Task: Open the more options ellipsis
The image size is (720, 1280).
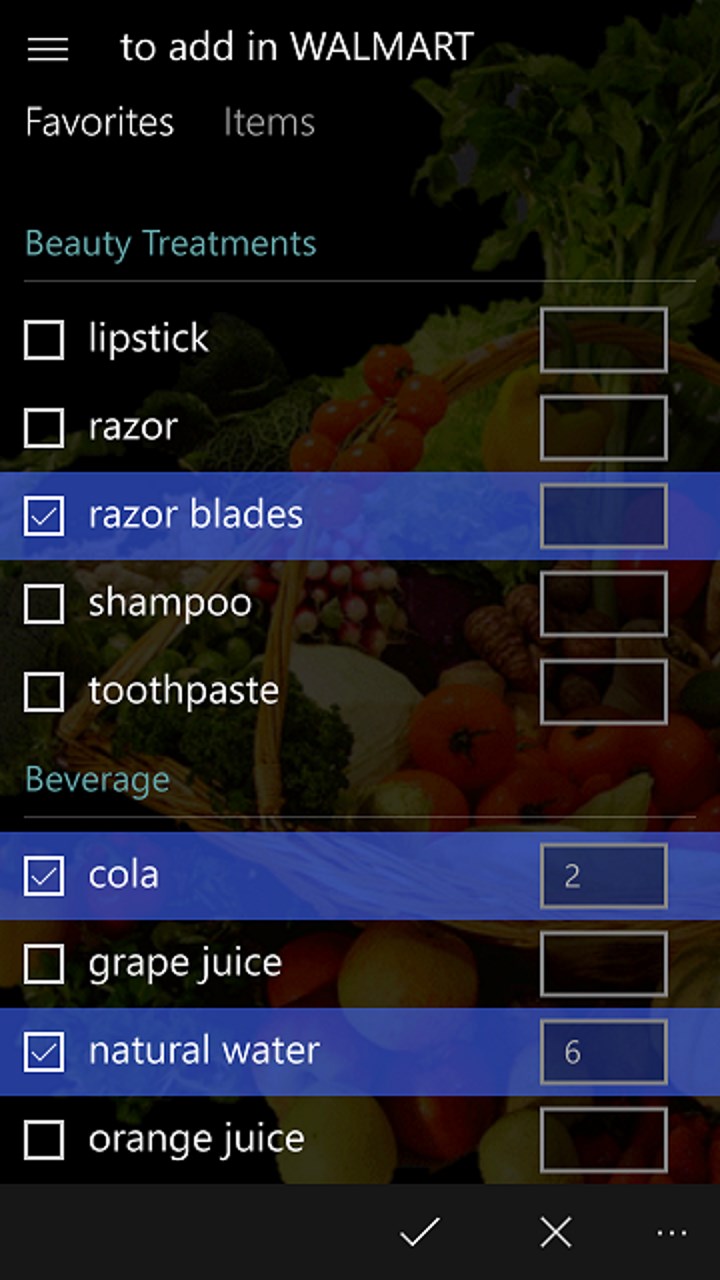Action: (x=672, y=1233)
